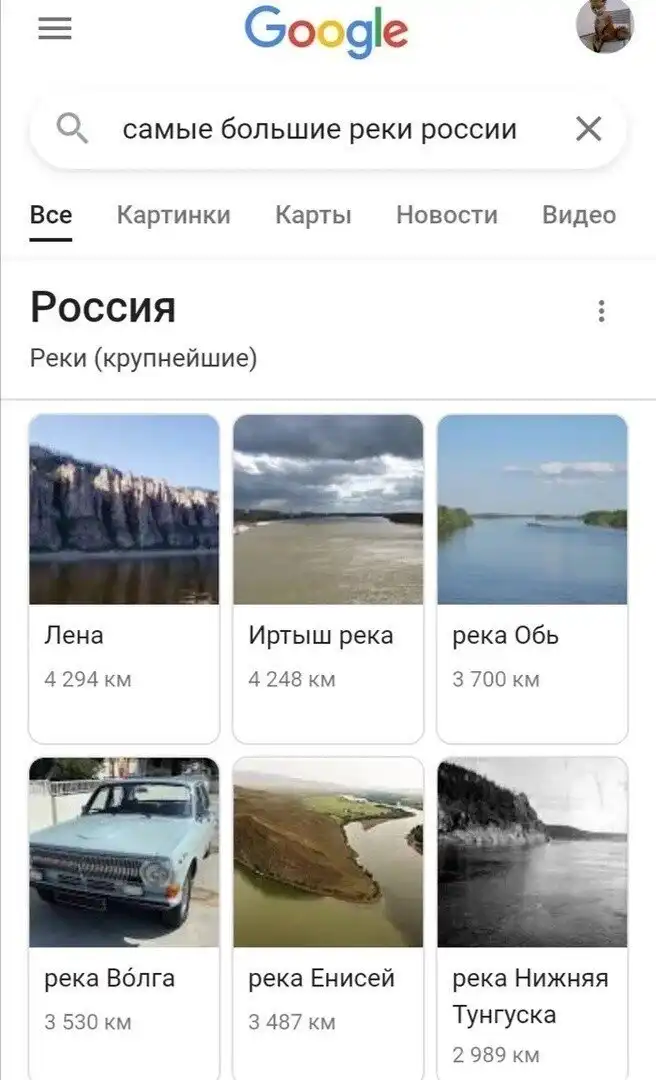The width and height of the screenshot is (656, 1080).
Task: Open the река Волга card
Action: click(124, 915)
